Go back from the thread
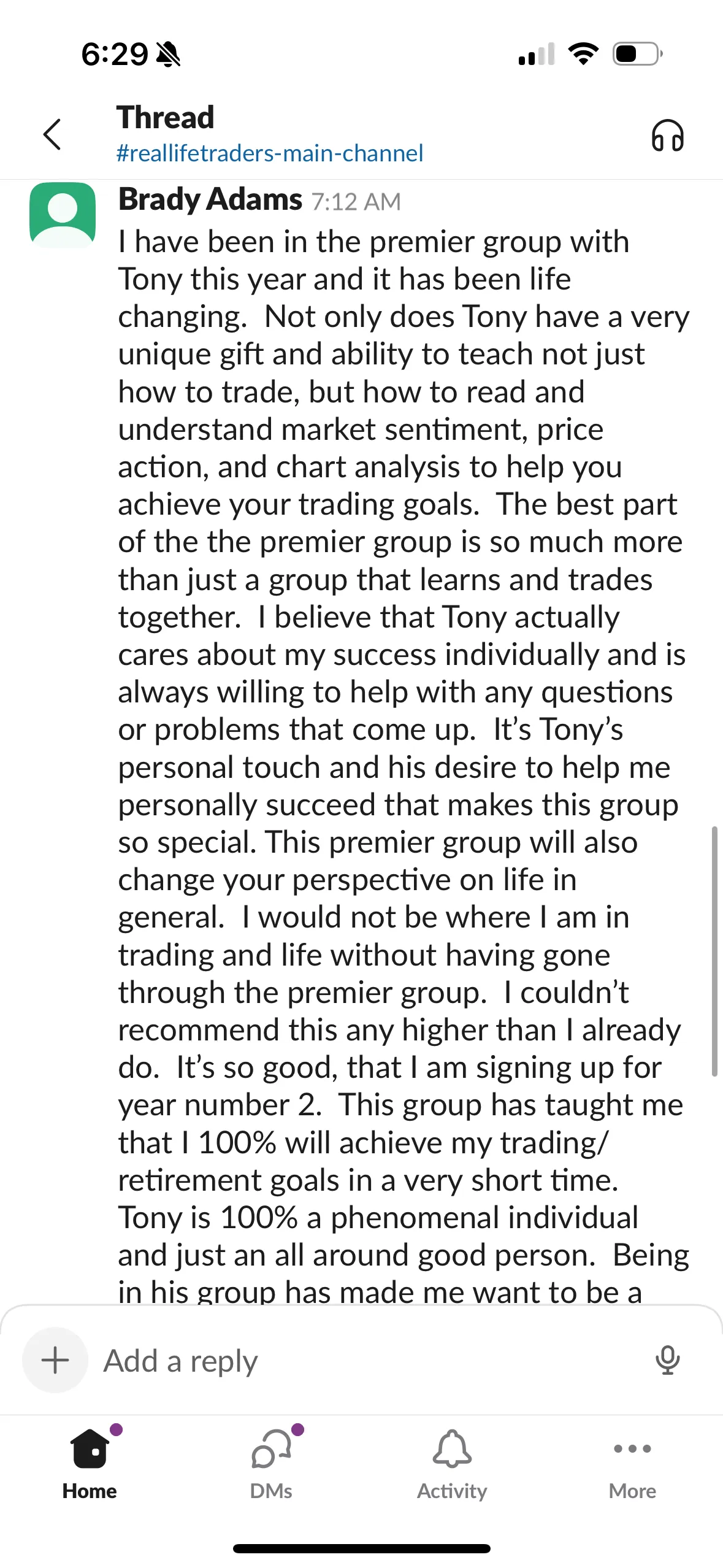This screenshot has height=1568, width=723. (x=52, y=134)
